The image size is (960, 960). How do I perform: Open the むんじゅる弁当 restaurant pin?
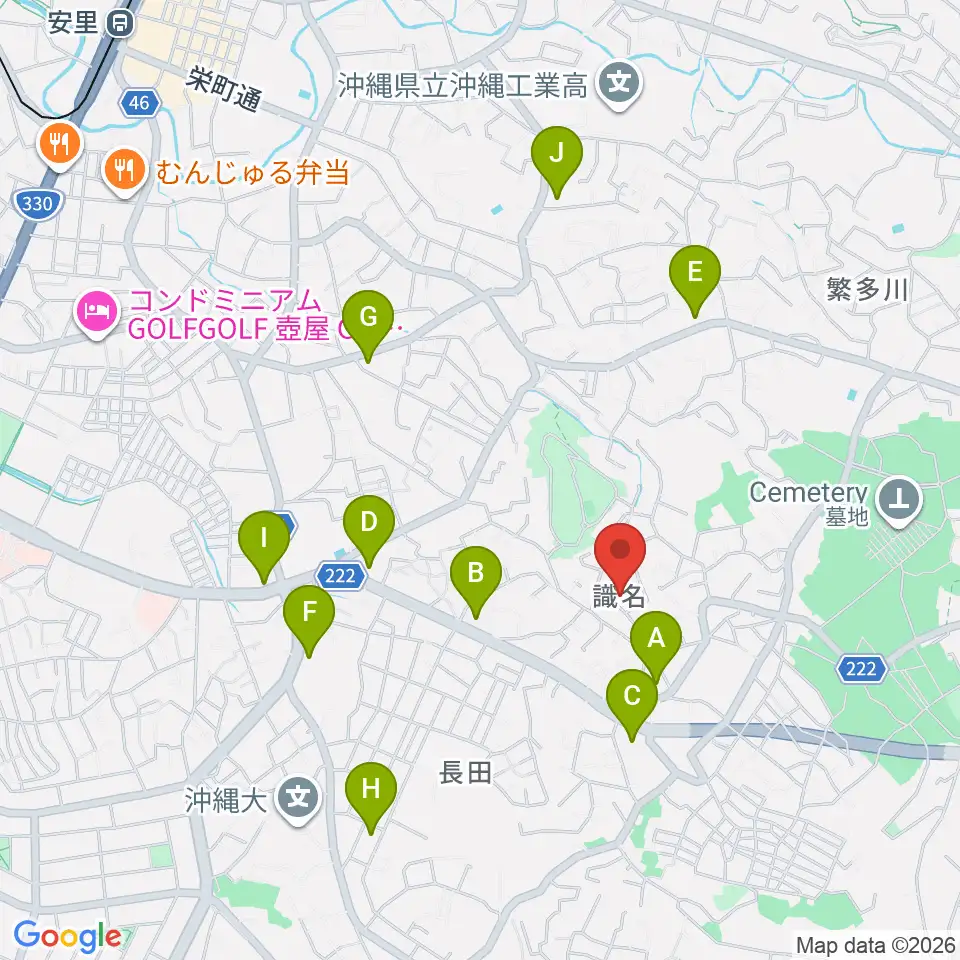(x=125, y=171)
